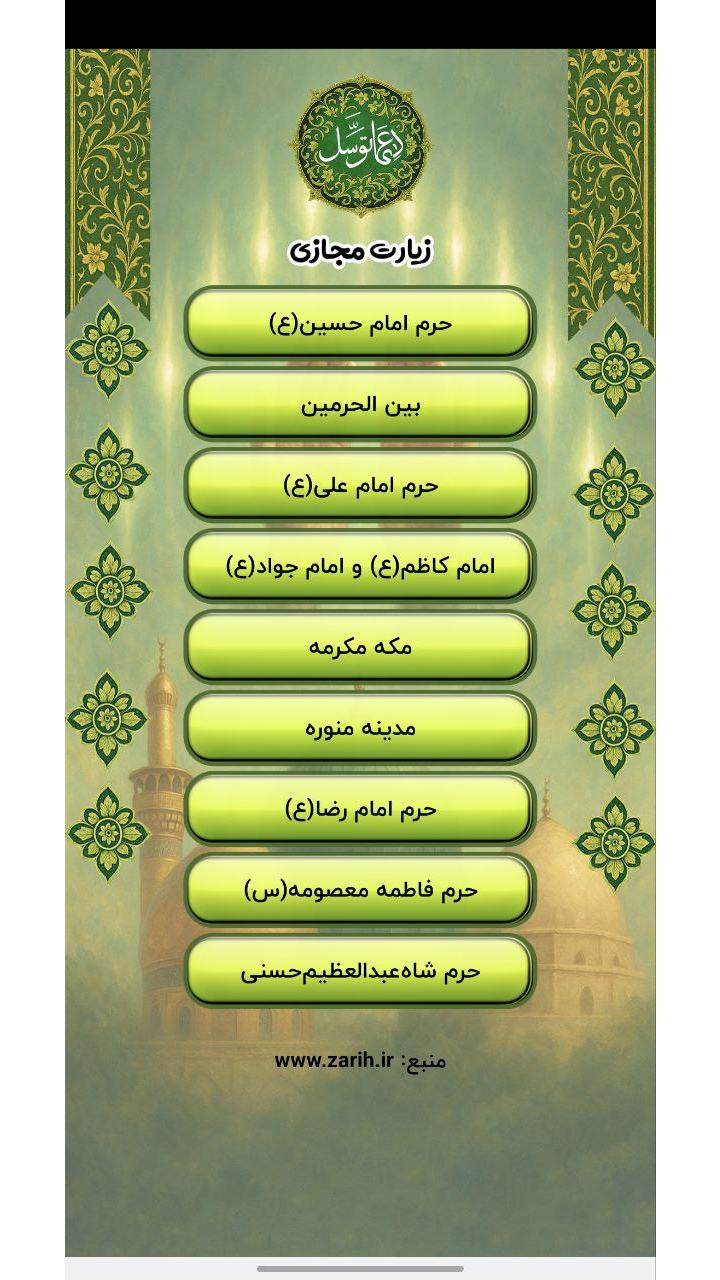The image size is (720, 1280).
Task: Open حرم امام حسین(ع) virtual pilgrimage
Action: [x=360, y=323]
